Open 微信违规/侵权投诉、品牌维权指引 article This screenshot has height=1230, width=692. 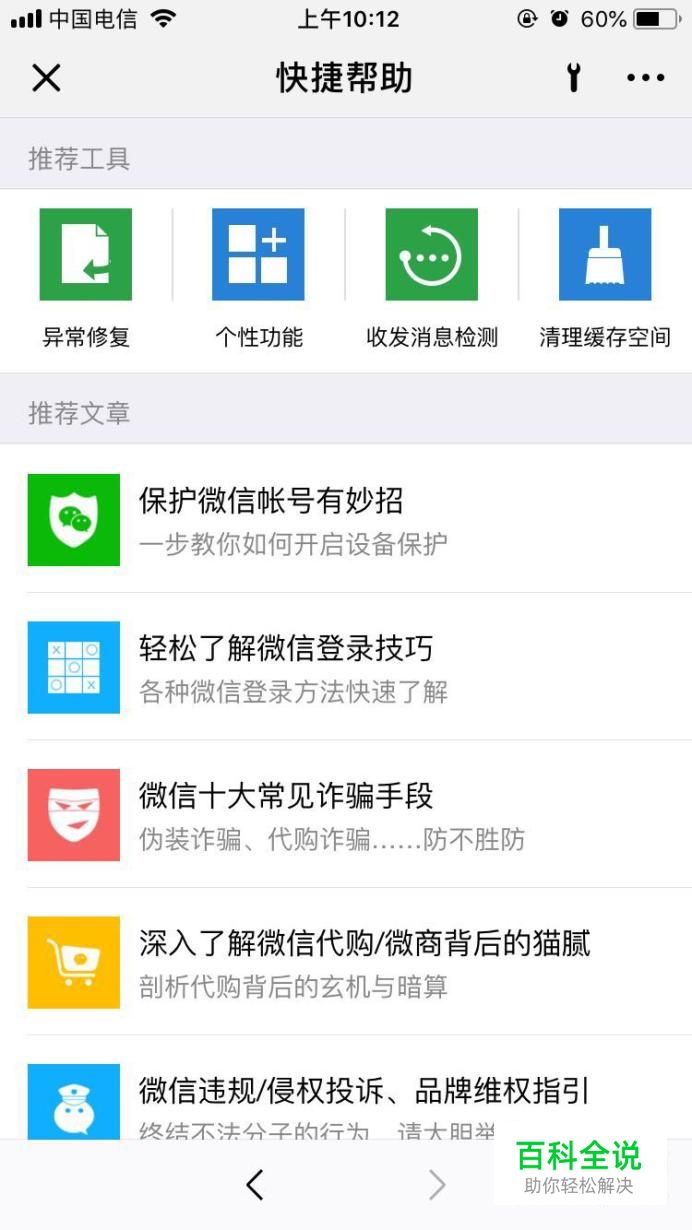pyautogui.click(x=346, y=1098)
